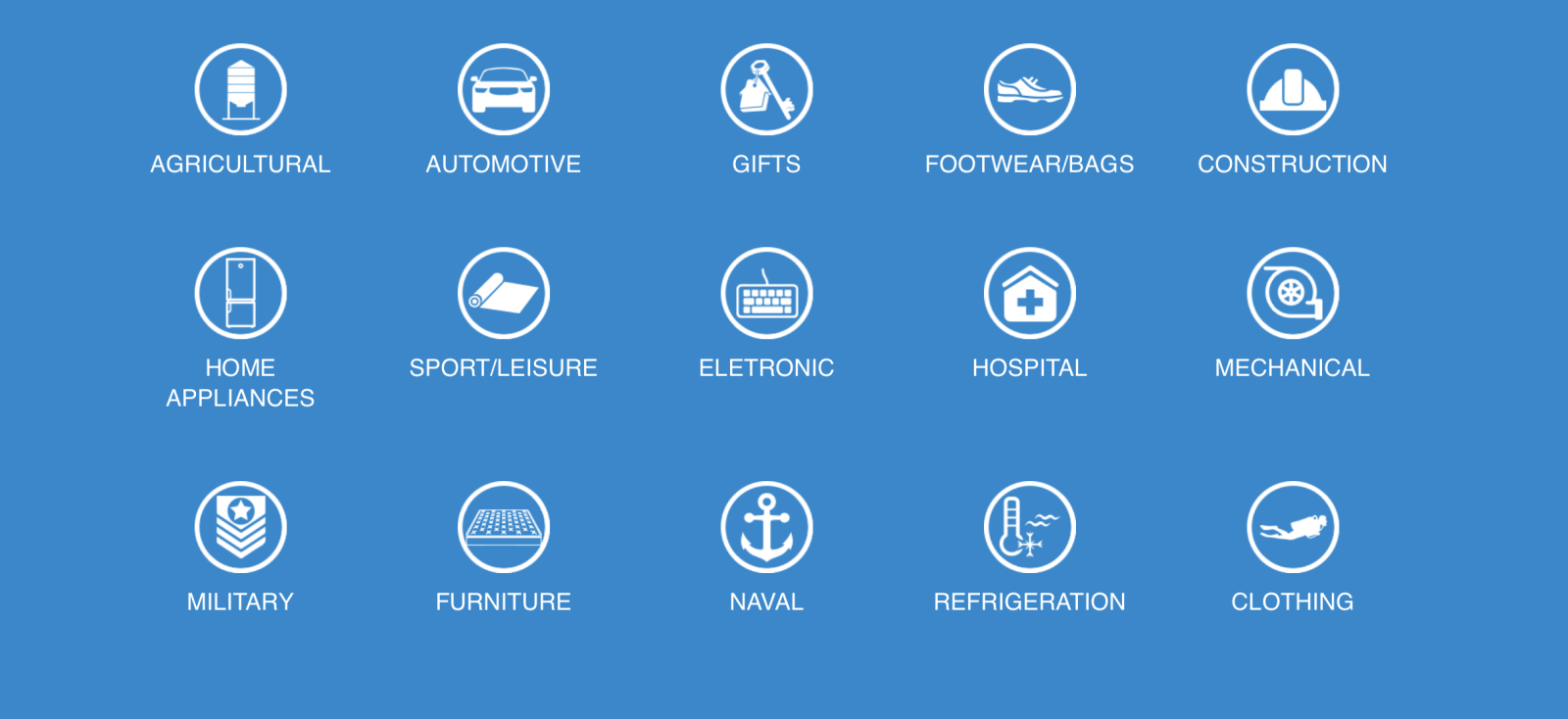Select the Mechanical category
The width and height of the screenshot is (1568, 719).
pyautogui.click(x=1292, y=294)
